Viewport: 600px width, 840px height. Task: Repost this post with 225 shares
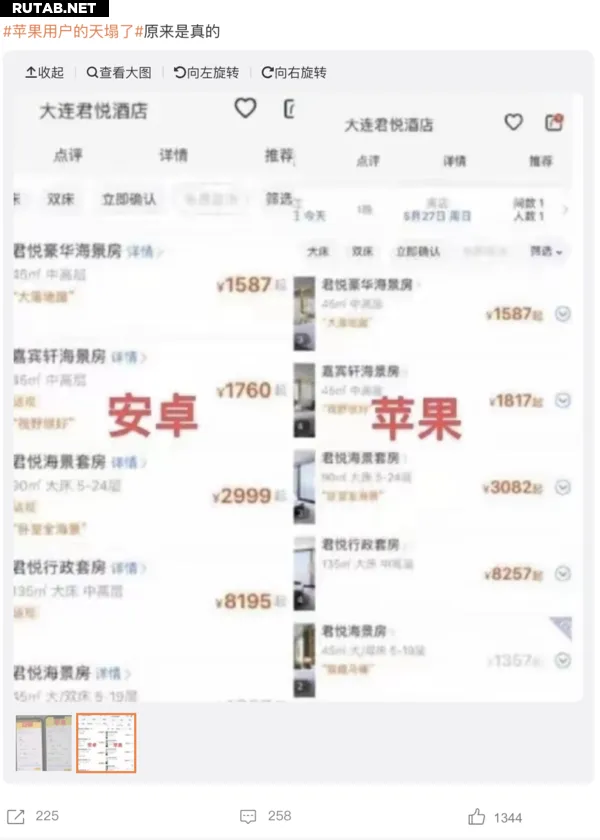33,817
